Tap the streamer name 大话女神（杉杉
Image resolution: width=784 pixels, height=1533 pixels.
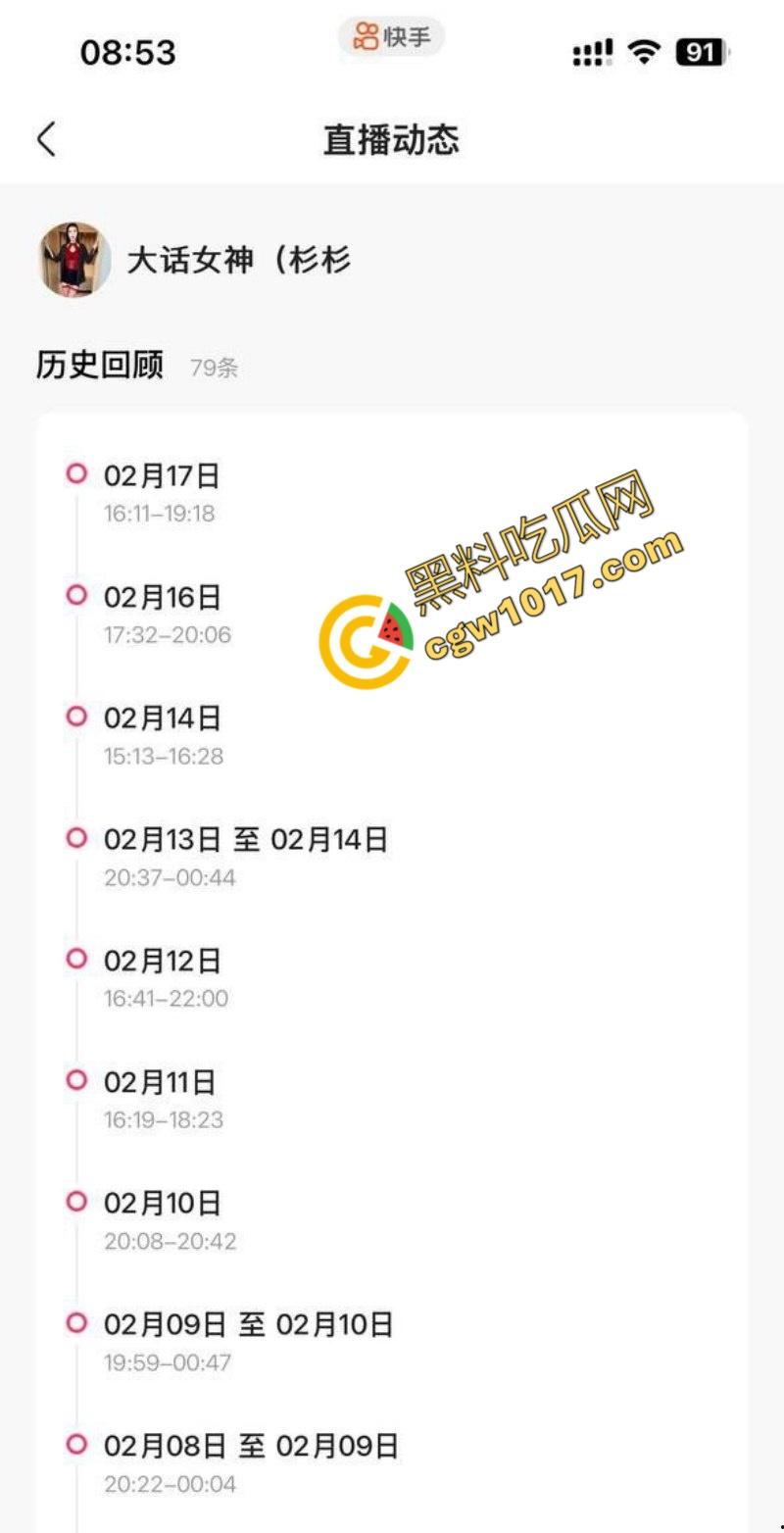point(240,259)
